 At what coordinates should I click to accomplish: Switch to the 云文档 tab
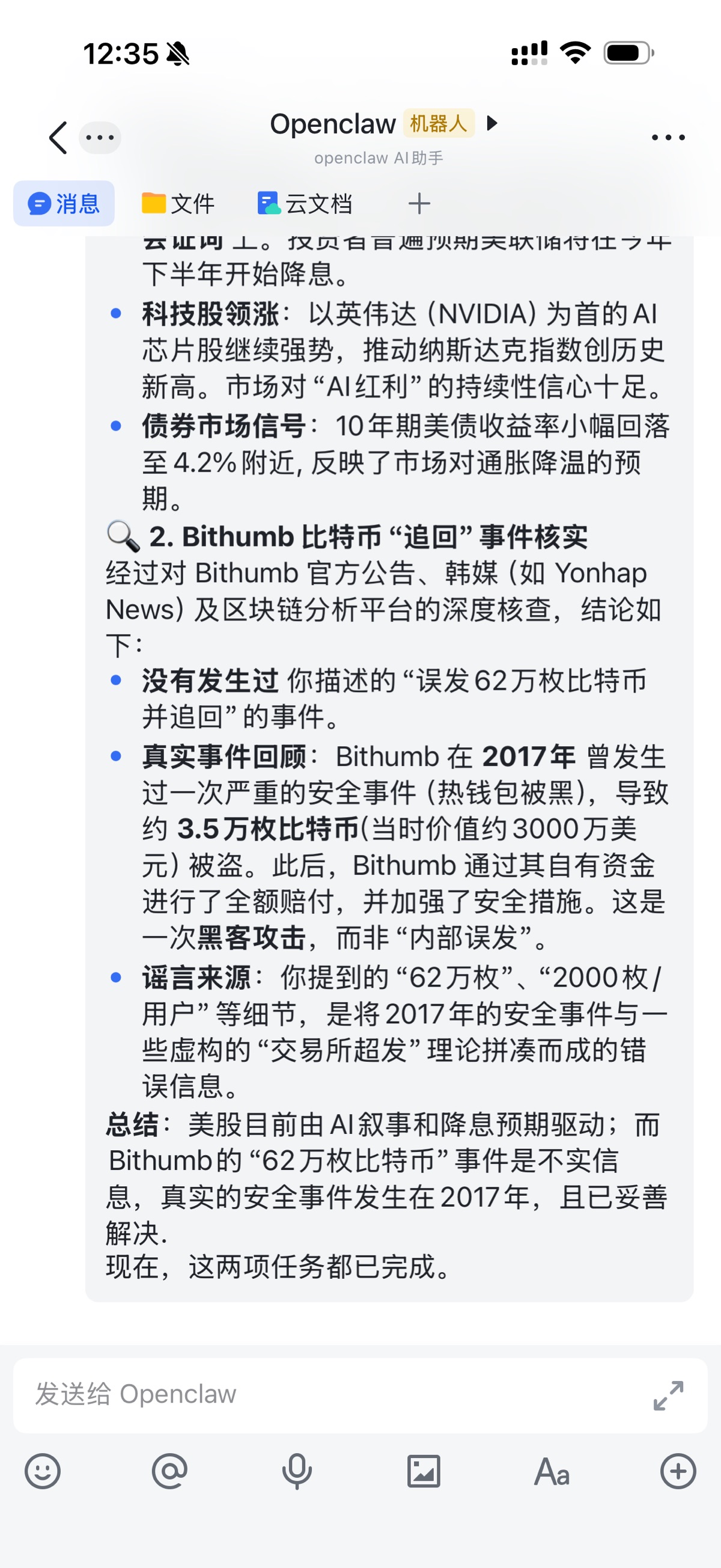coord(305,203)
